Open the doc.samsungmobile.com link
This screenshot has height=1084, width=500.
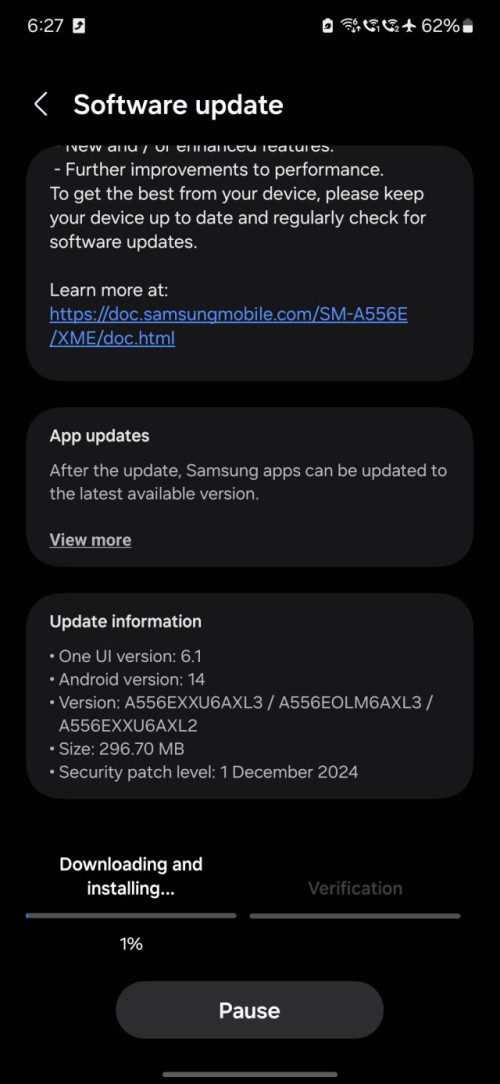pyautogui.click(x=228, y=326)
